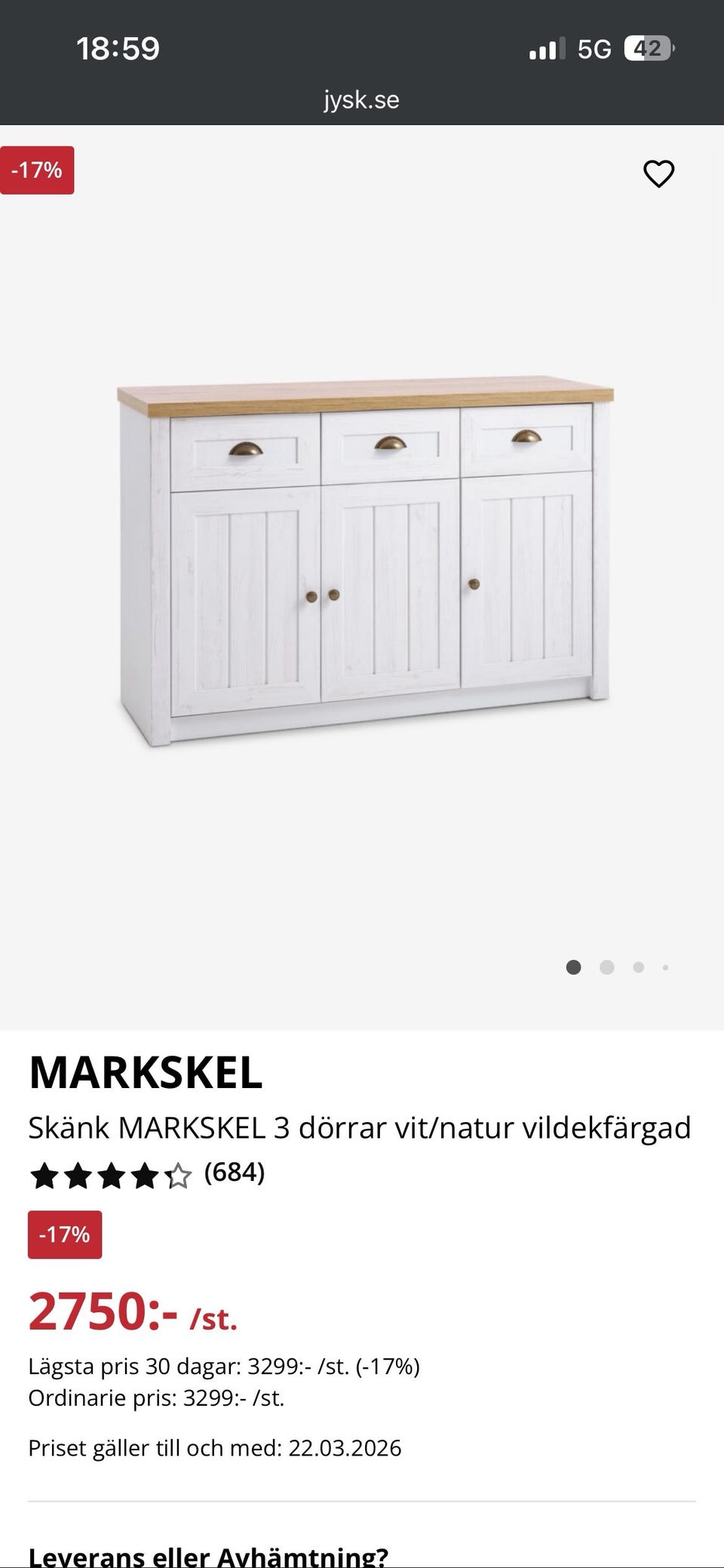Click the heart wishlist icon

[x=659, y=174]
